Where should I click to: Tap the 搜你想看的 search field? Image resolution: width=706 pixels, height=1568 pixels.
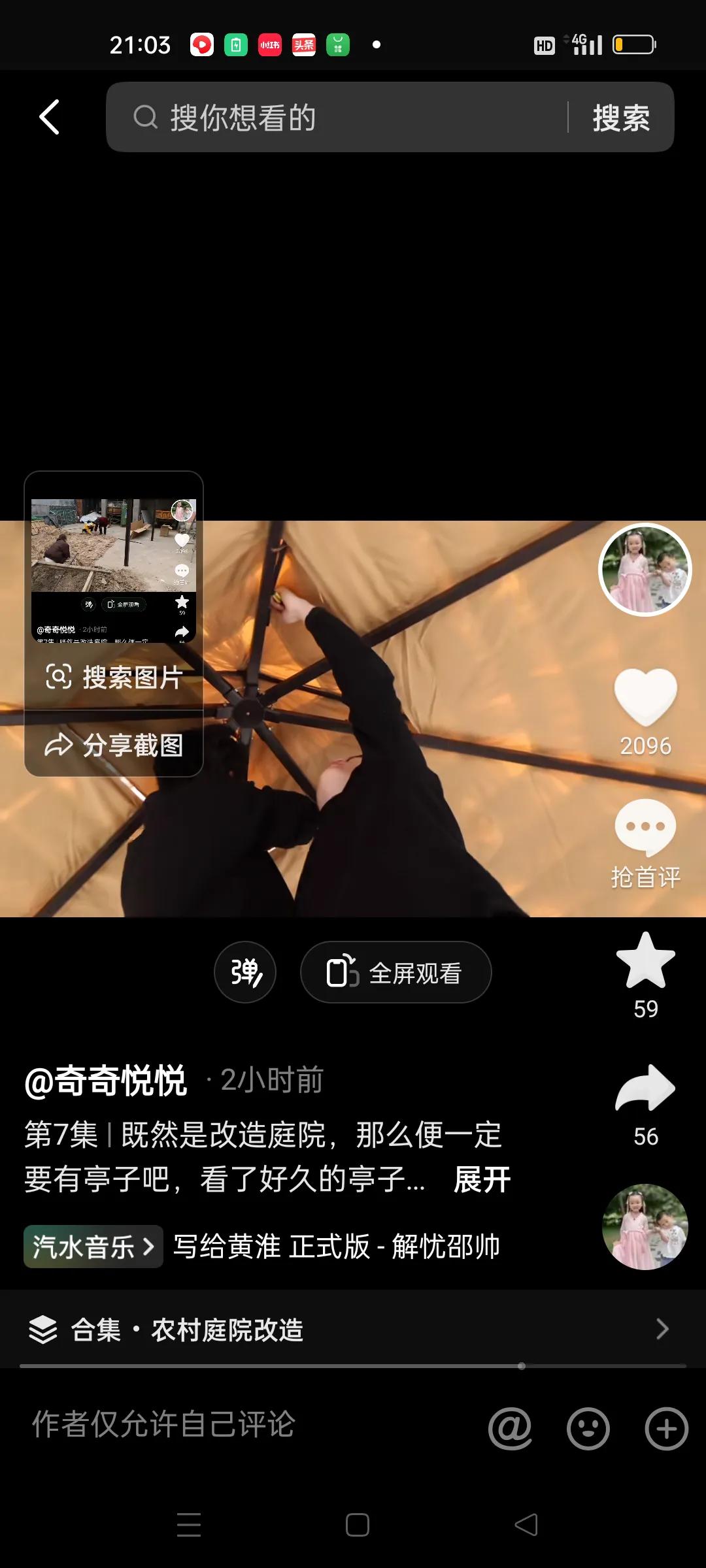[340, 118]
